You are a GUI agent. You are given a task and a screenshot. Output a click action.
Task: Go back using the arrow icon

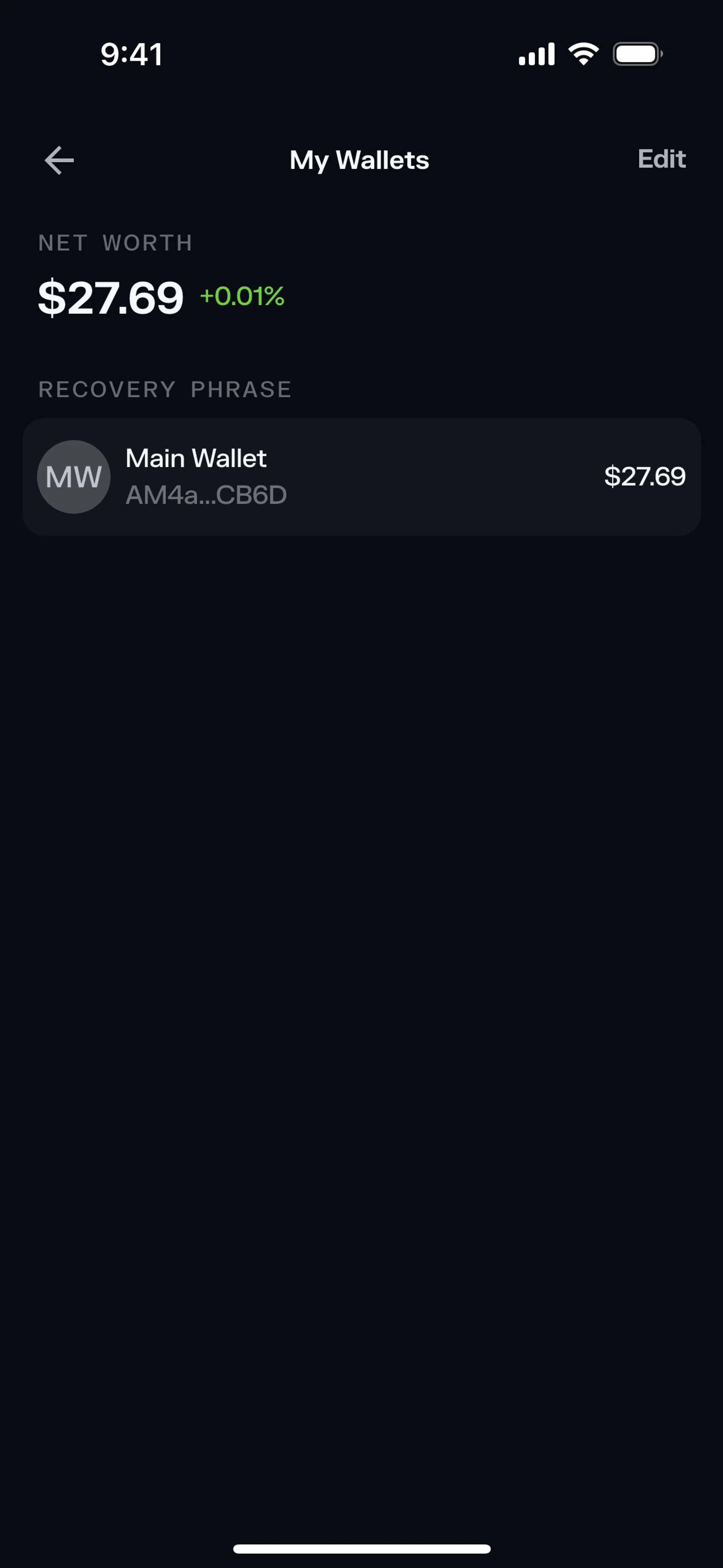59,160
